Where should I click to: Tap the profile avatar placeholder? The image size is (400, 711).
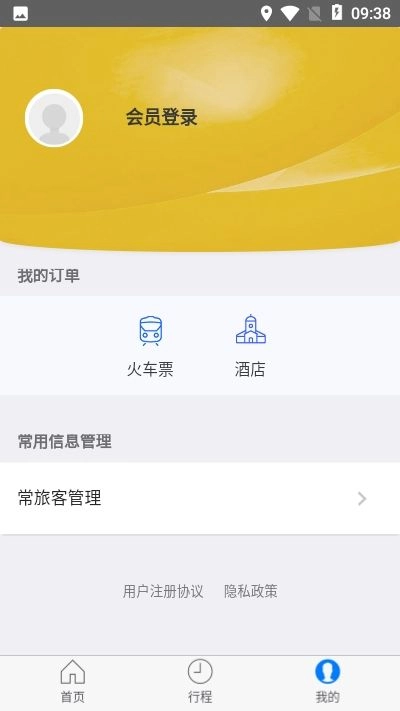[54, 118]
